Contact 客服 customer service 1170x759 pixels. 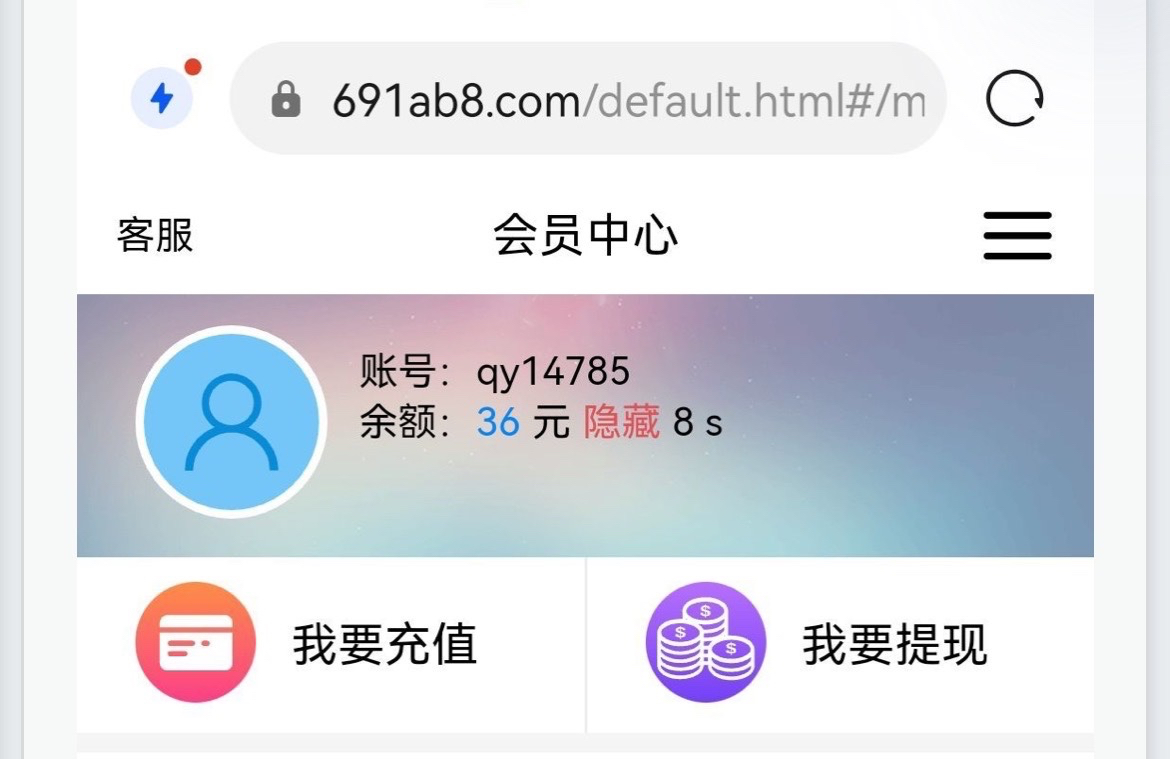(x=155, y=236)
